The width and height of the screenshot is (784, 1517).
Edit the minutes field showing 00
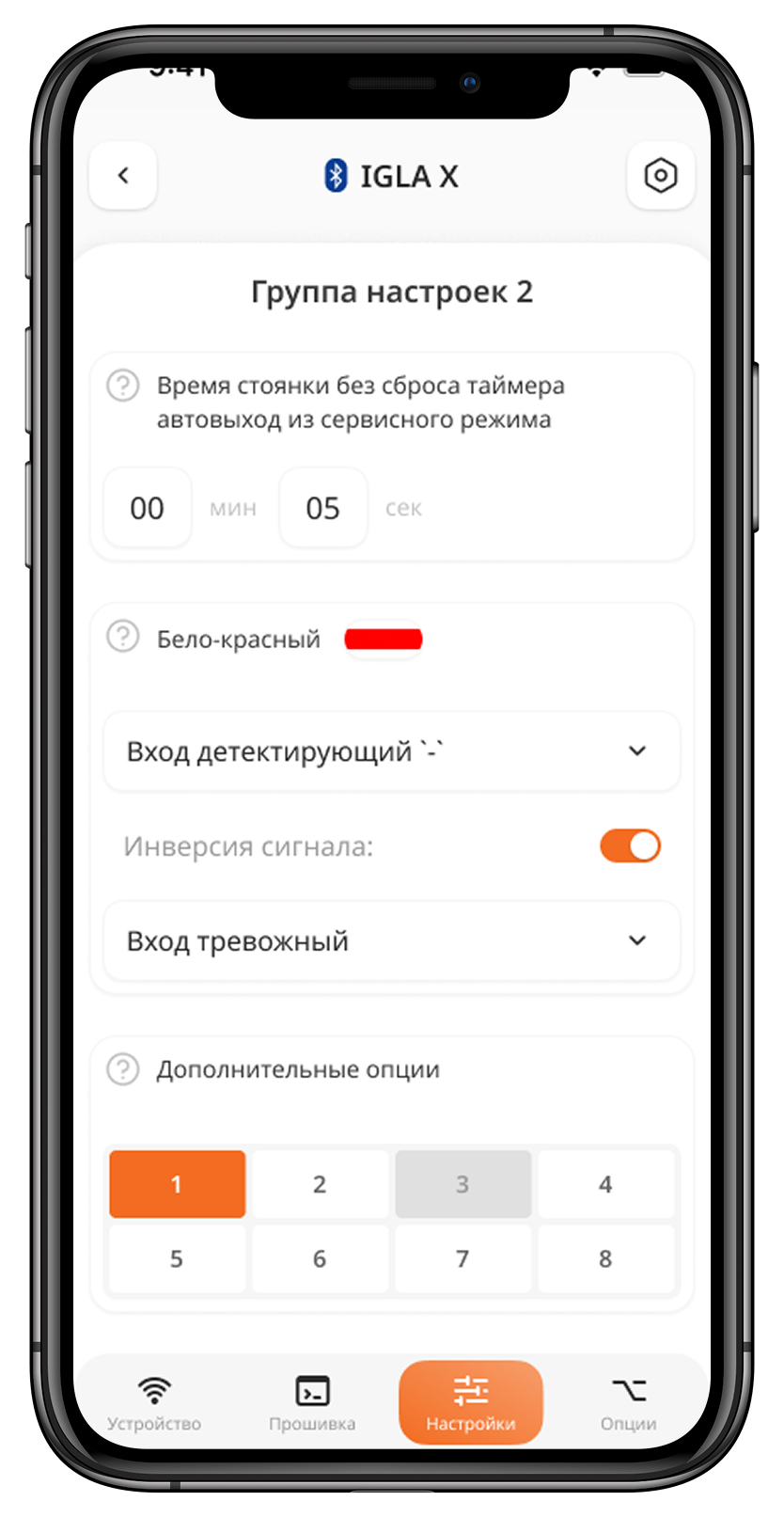coord(148,508)
